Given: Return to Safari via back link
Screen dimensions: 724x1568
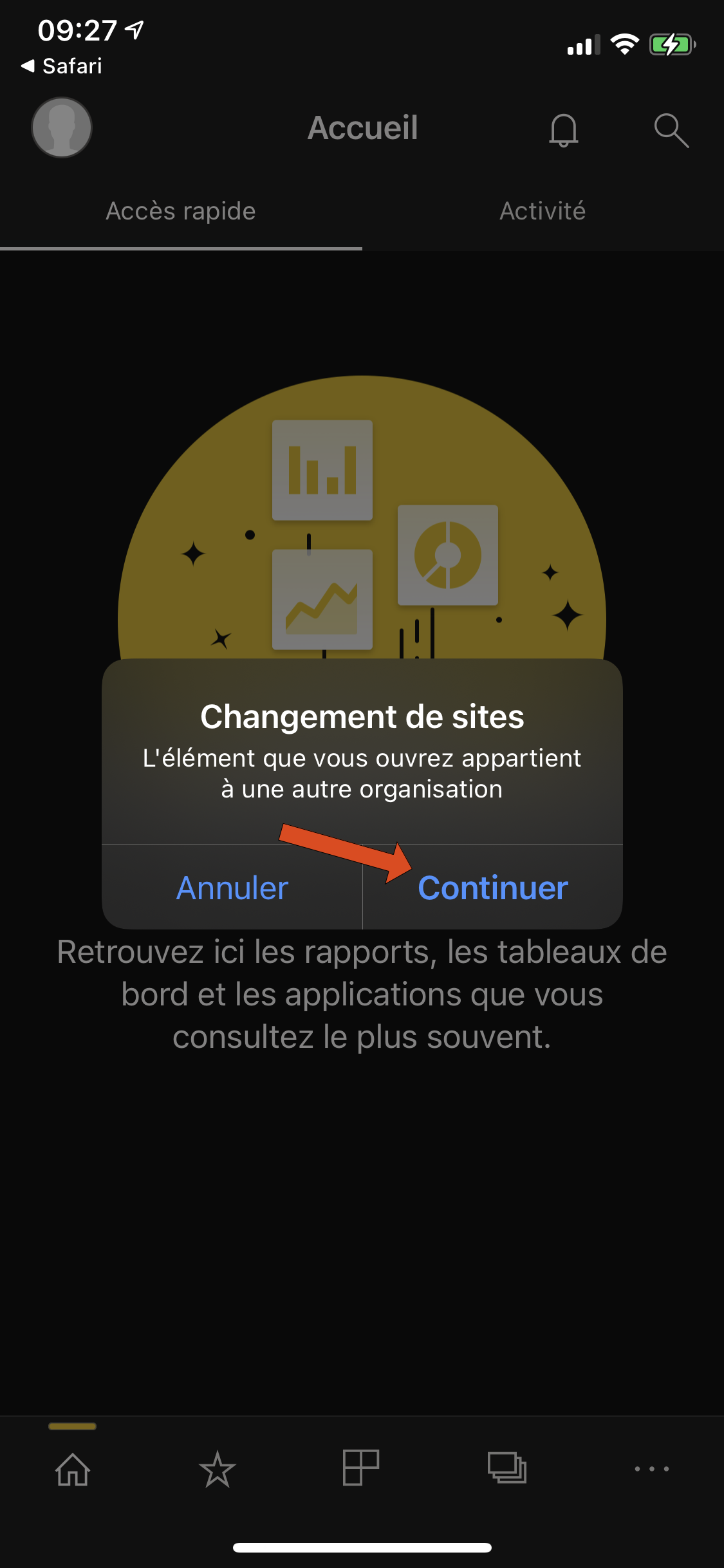Looking at the screenshot, I should pos(62,66).
